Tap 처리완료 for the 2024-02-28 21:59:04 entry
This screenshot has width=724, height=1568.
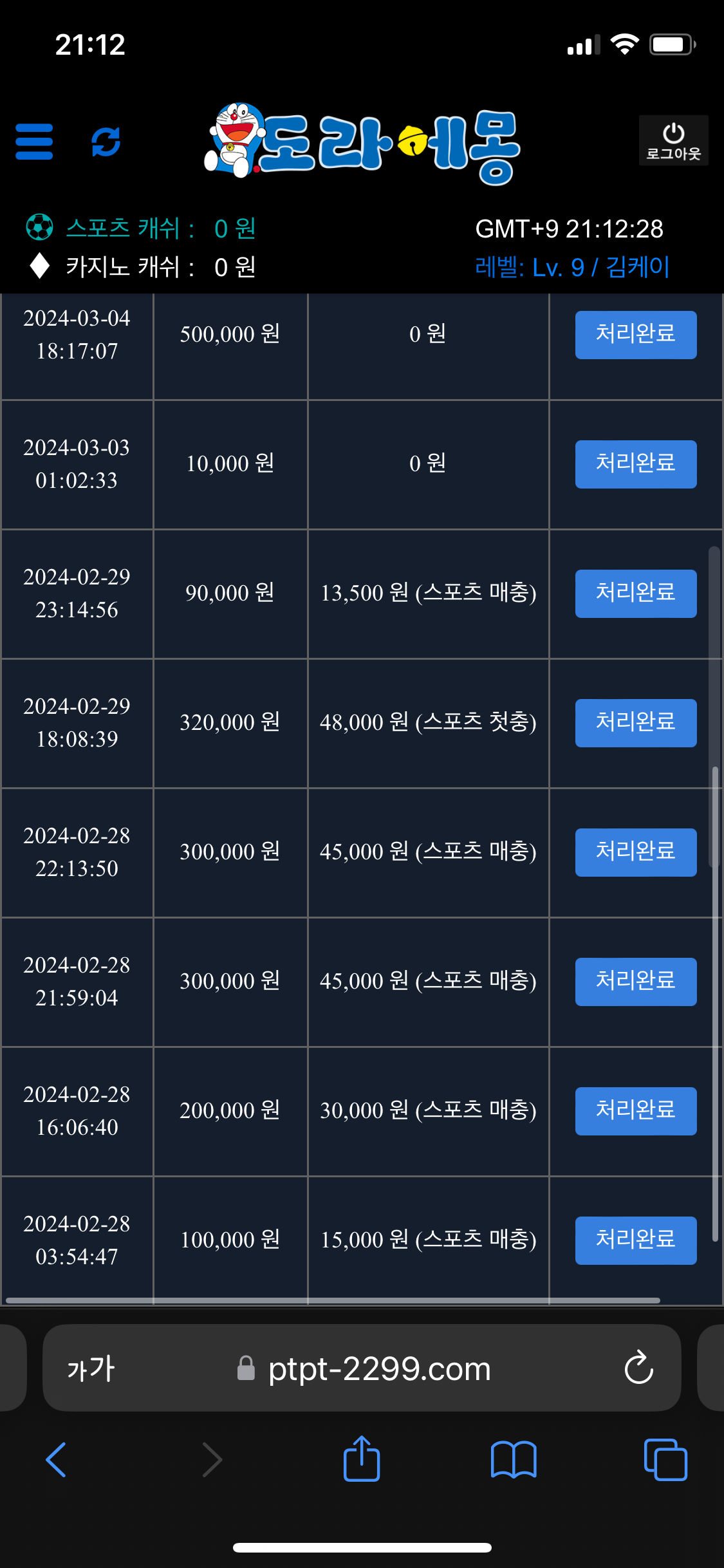click(x=635, y=982)
